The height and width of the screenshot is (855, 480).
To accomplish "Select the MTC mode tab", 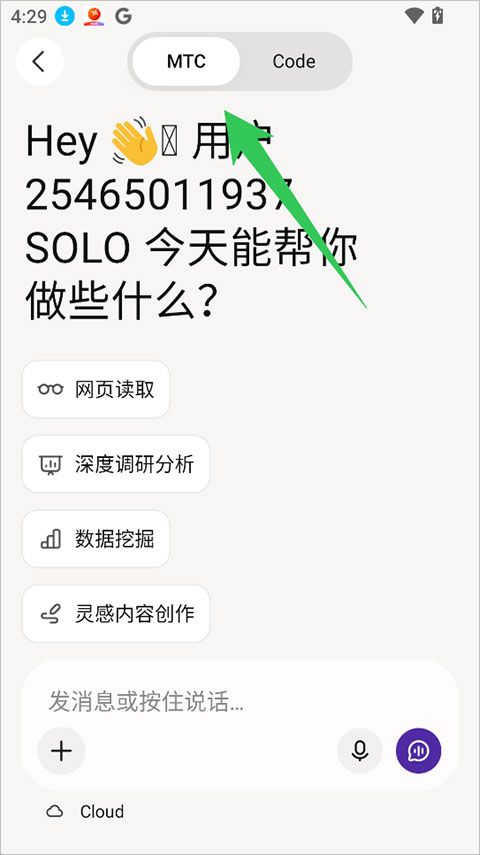I will pyautogui.click(x=186, y=62).
